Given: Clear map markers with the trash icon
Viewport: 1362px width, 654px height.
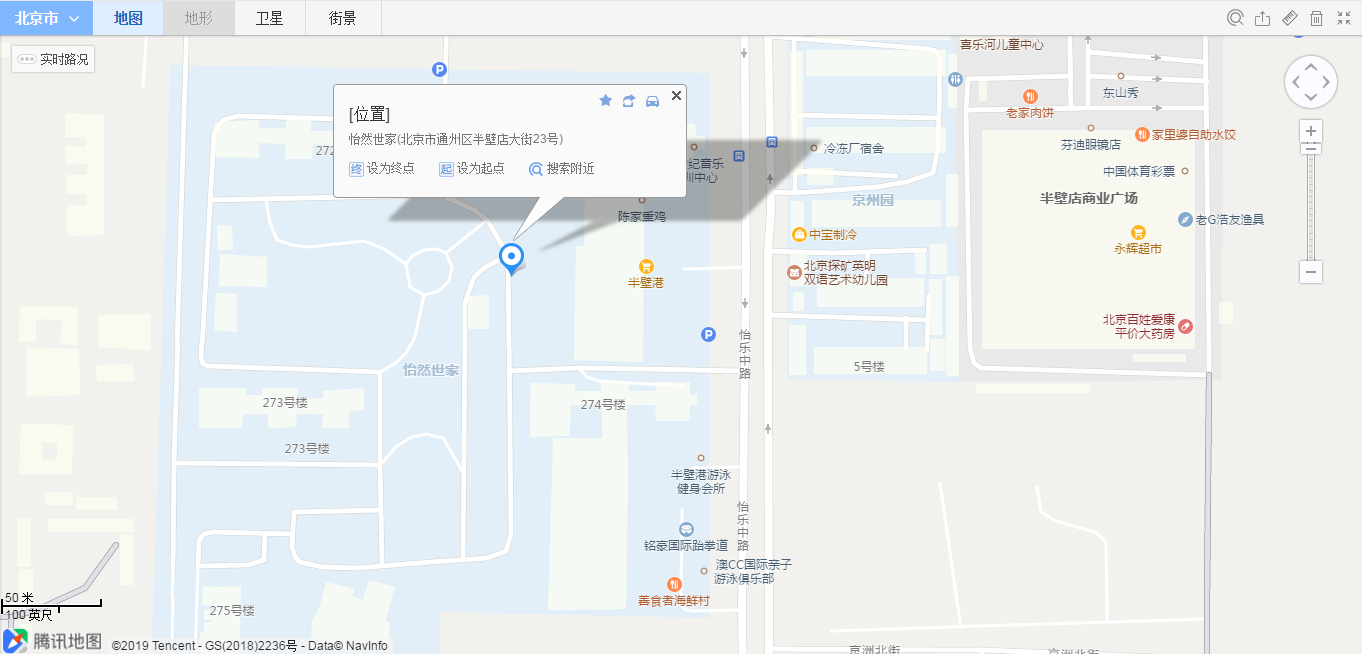Looking at the screenshot, I should coord(1316,18).
